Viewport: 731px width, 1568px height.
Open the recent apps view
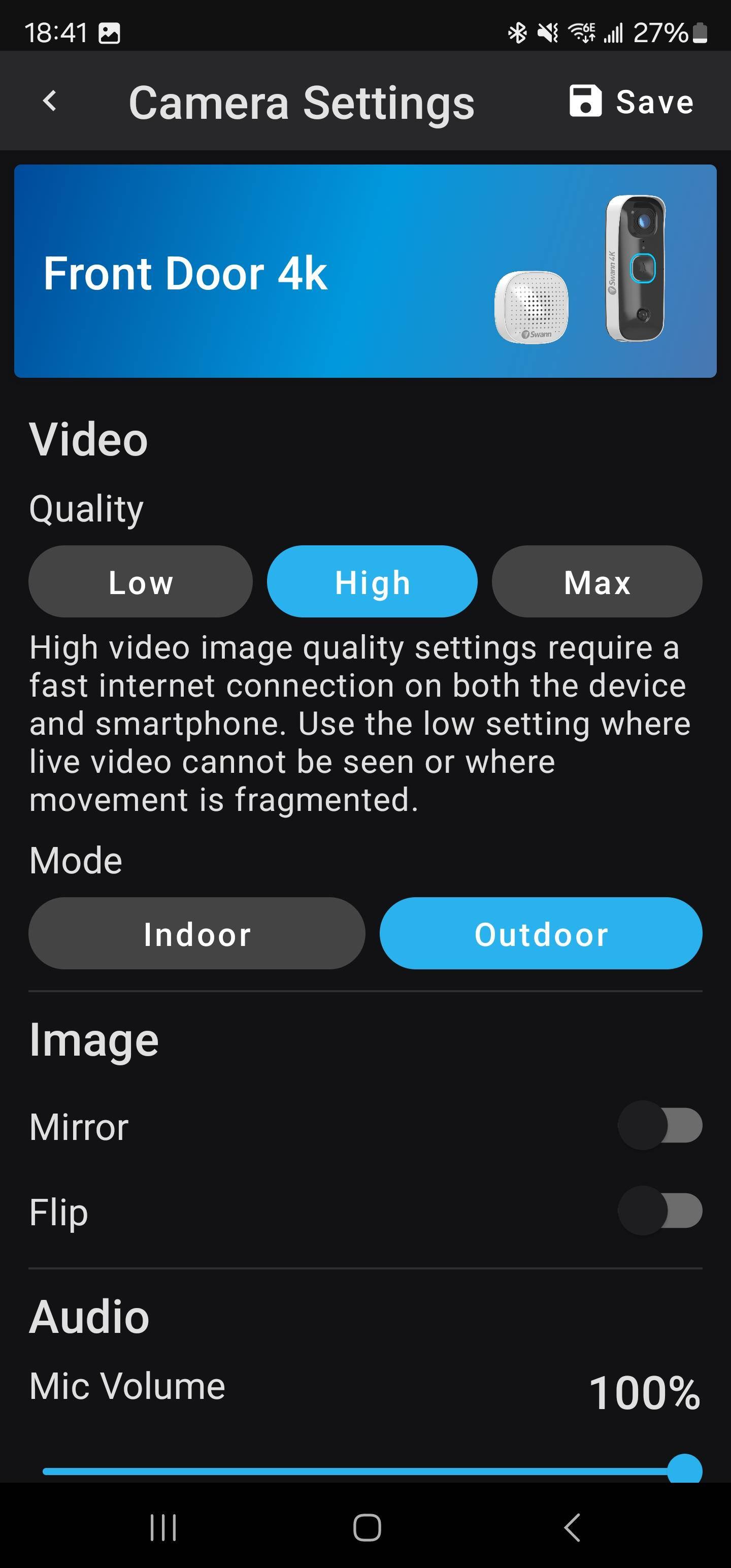[x=163, y=1527]
